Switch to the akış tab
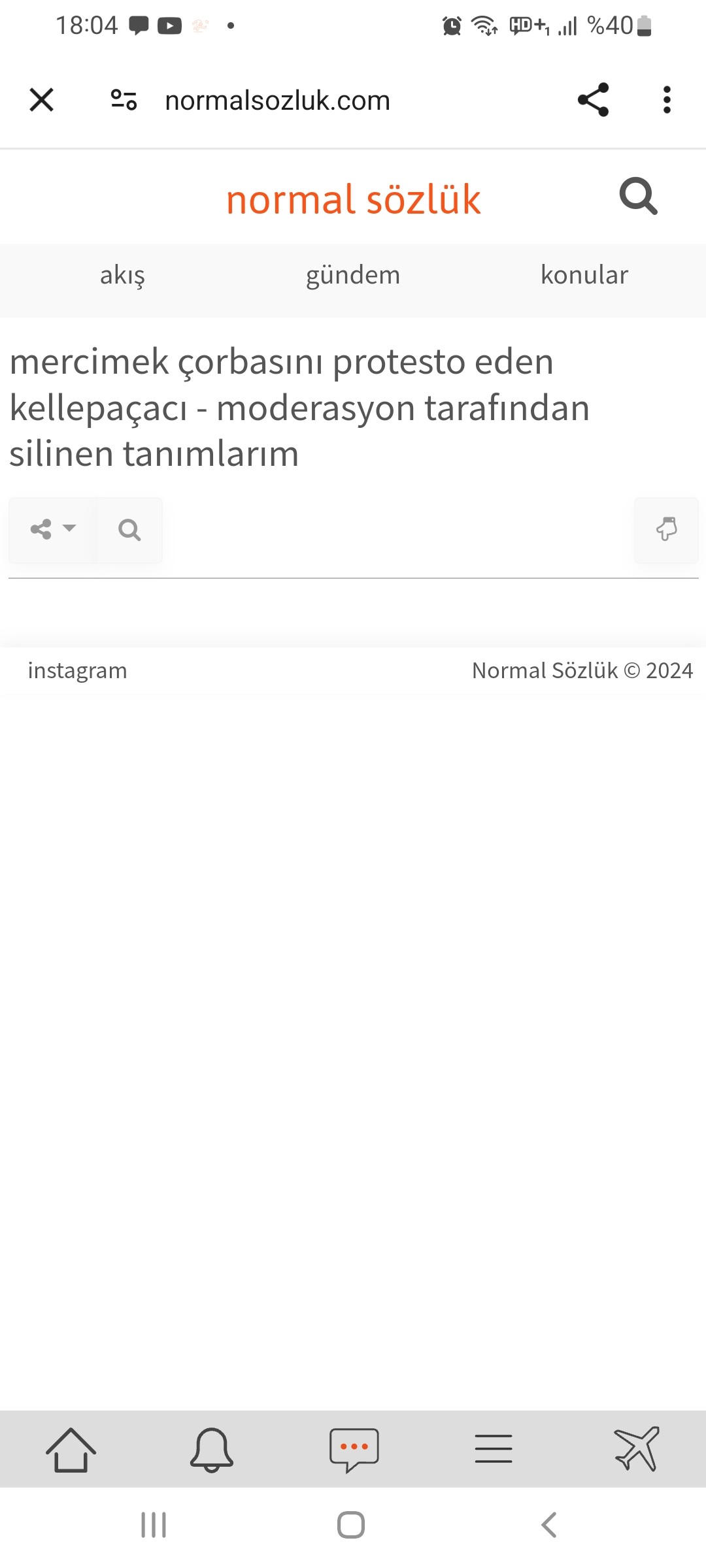The image size is (706, 1568). [x=122, y=275]
